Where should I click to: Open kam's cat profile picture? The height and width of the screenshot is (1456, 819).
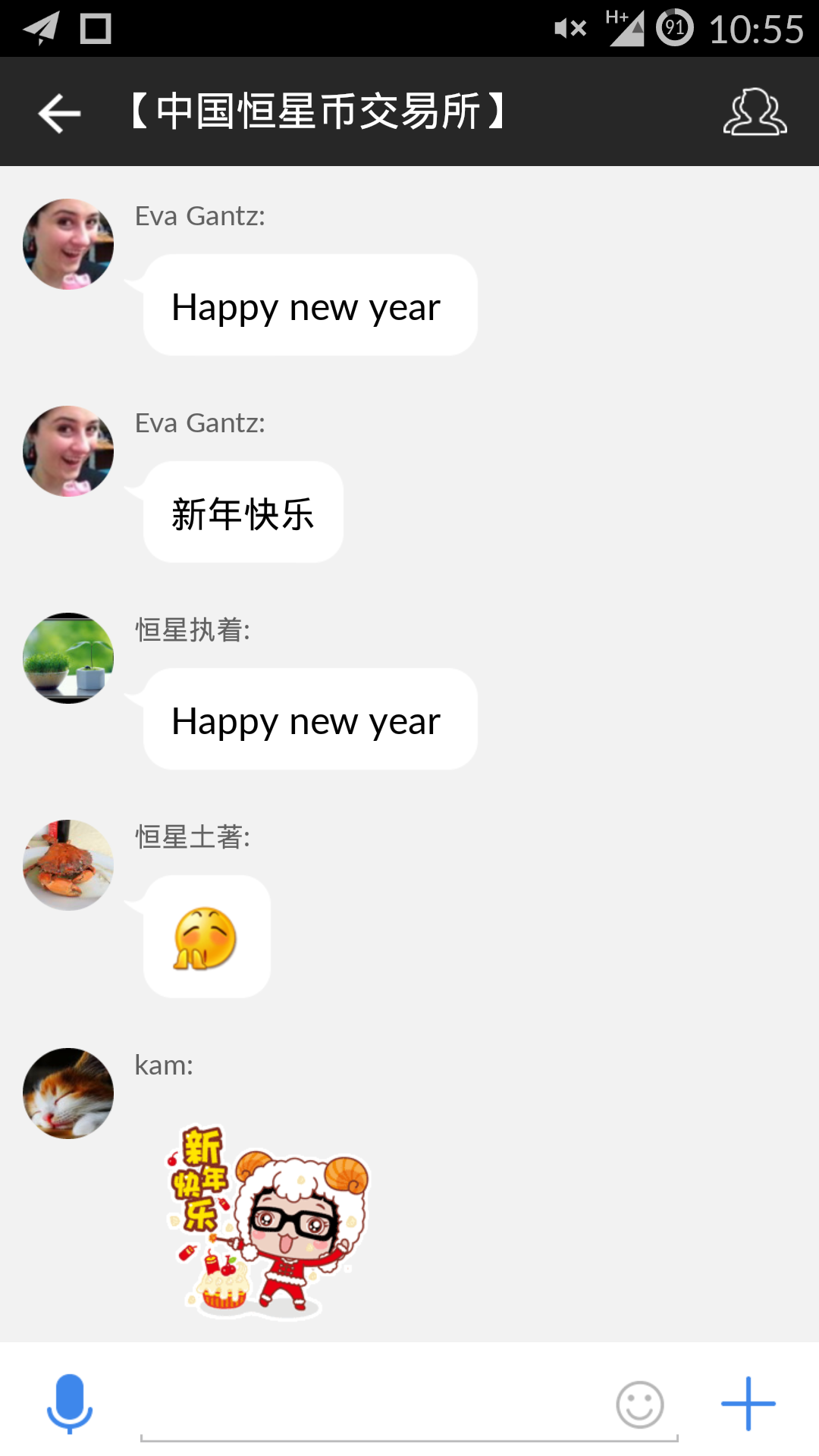68,1093
